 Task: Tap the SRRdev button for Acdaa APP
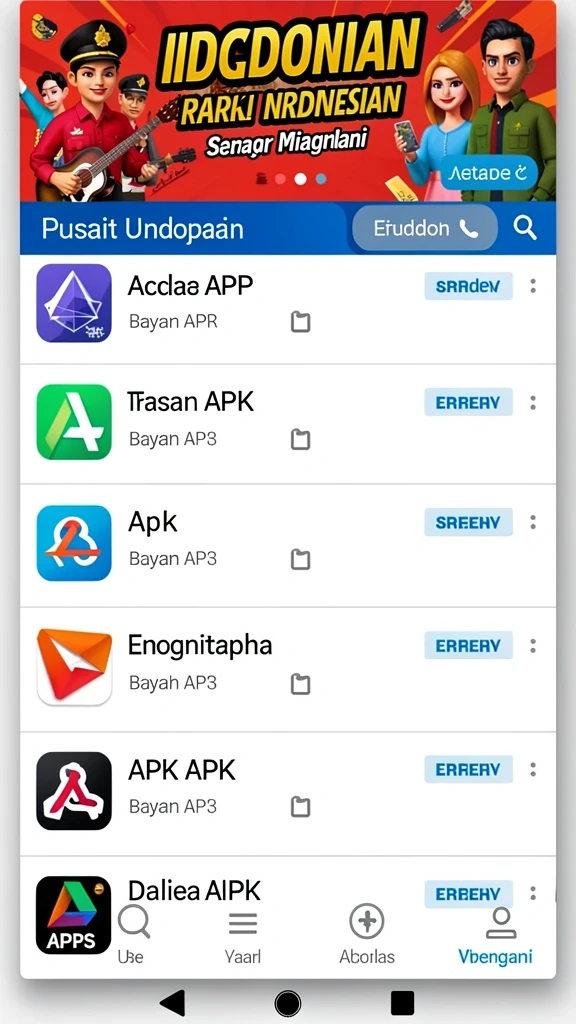468,286
